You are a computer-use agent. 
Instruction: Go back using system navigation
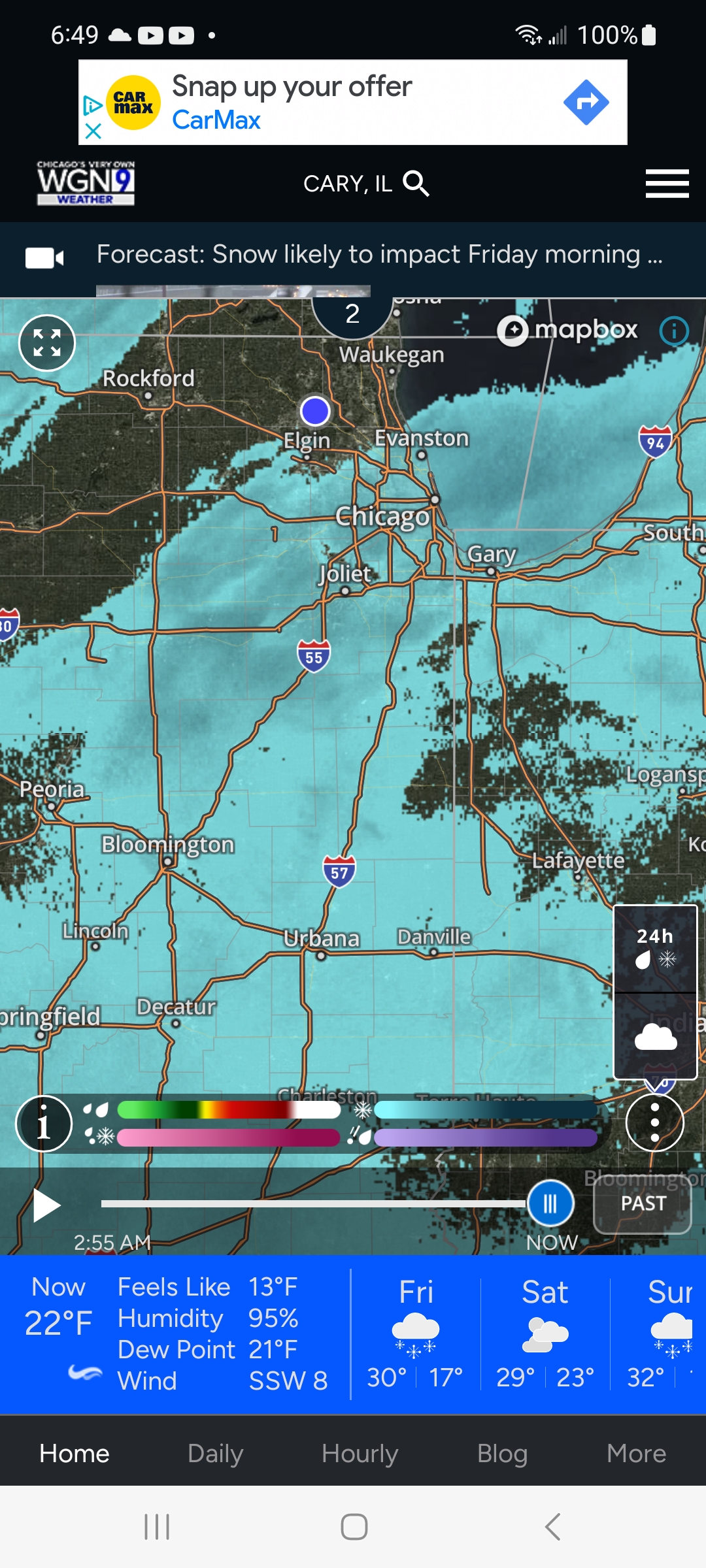[x=552, y=1527]
